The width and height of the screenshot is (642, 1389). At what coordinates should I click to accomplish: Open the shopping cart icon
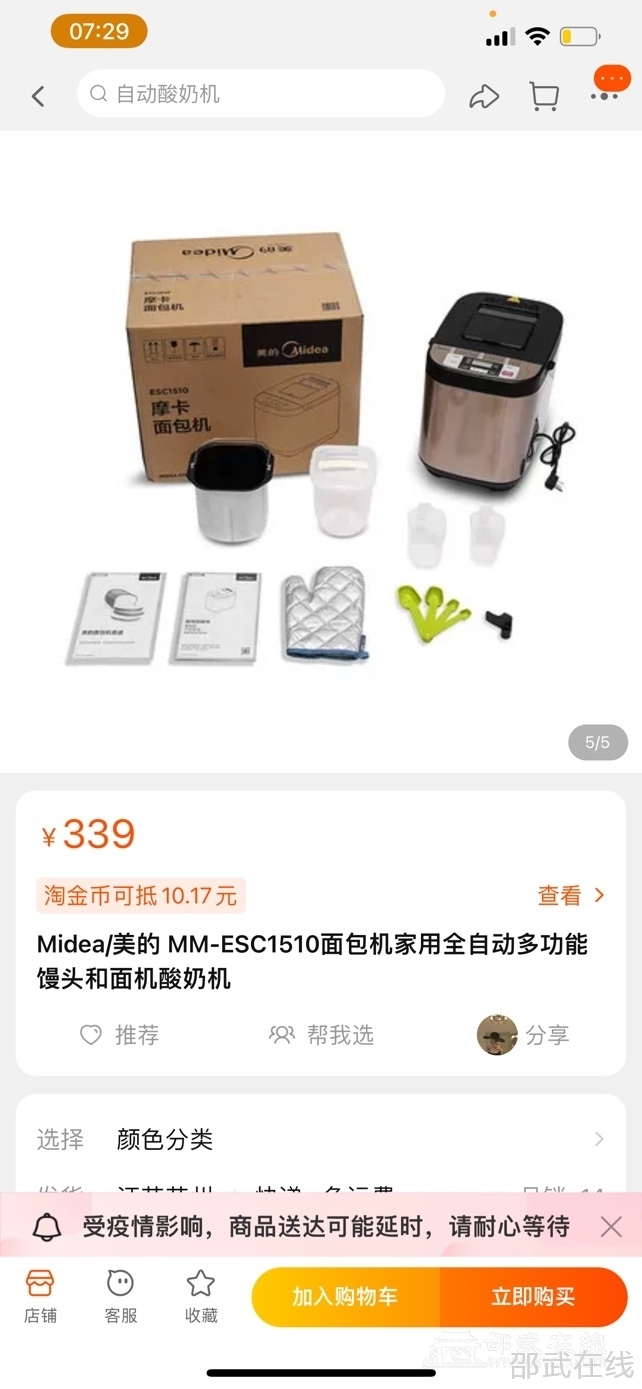[x=544, y=96]
